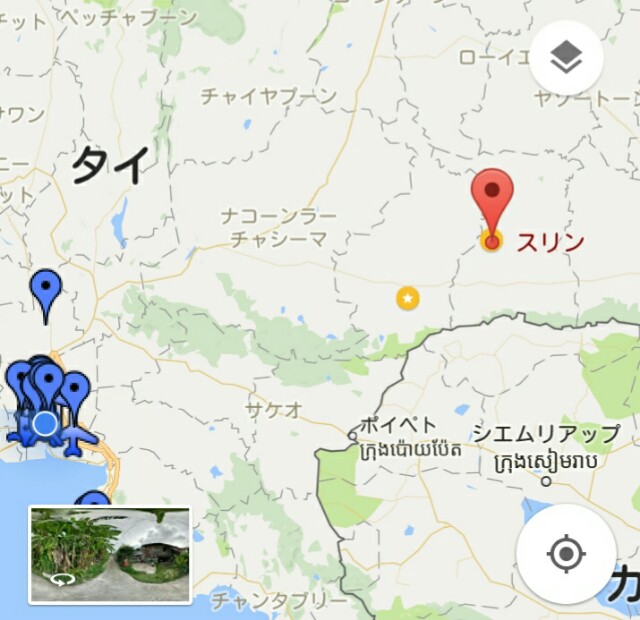This screenshot has height=620, width=640.
Task: Center map on my location
Action: pyautogui.click(x=566, y=553)
